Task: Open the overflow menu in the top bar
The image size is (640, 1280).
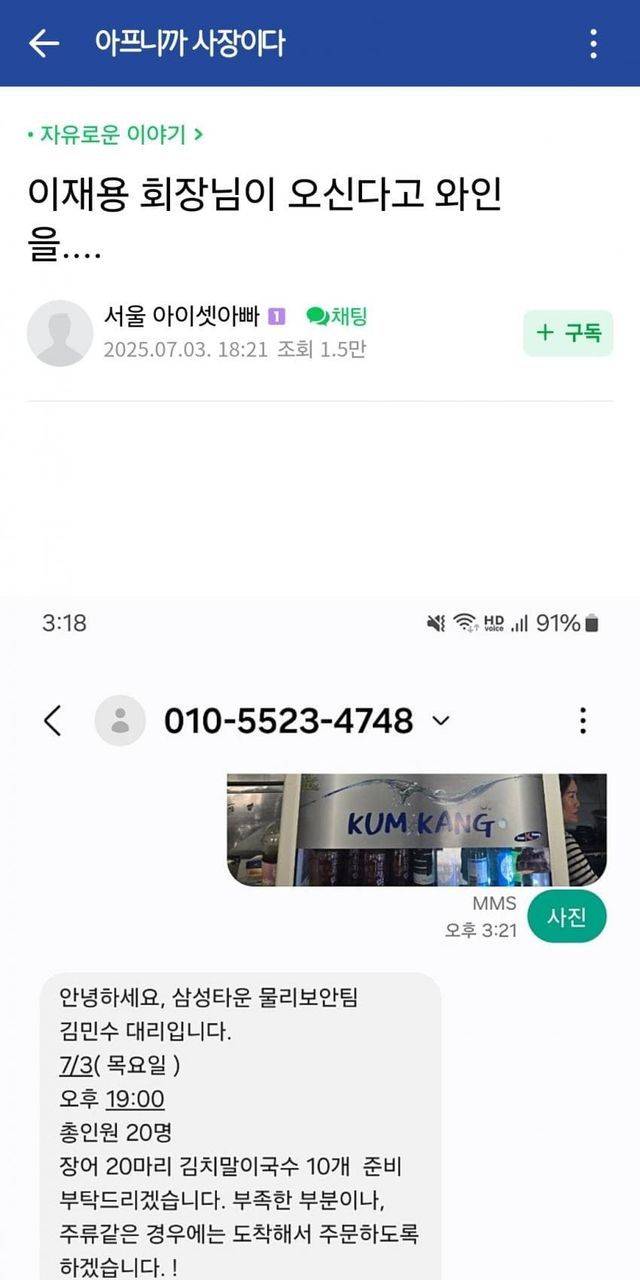Action: tap(593, 43)
